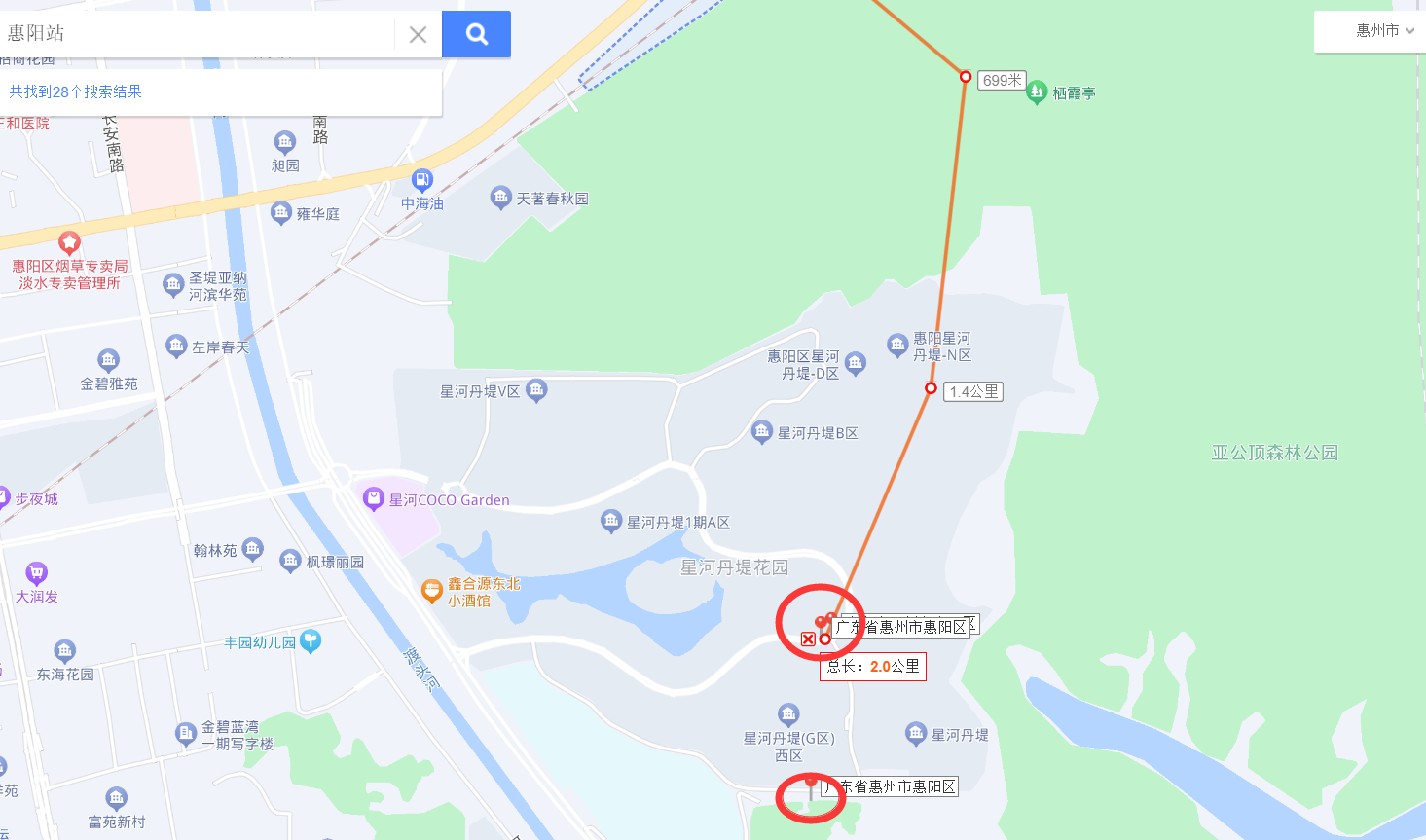Run the search with the magnifier button
The image size is (1426, 840).
(x=476, y=34)
